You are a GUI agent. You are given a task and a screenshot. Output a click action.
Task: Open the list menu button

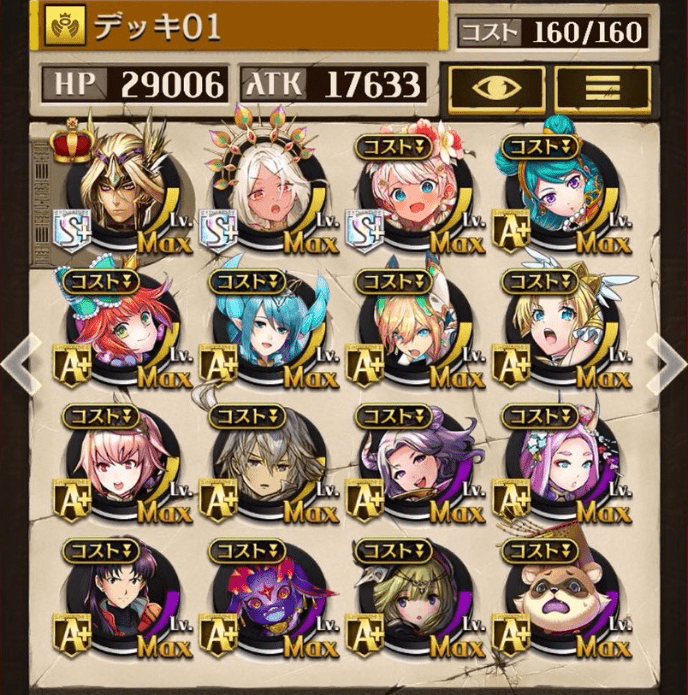(602, 88)
